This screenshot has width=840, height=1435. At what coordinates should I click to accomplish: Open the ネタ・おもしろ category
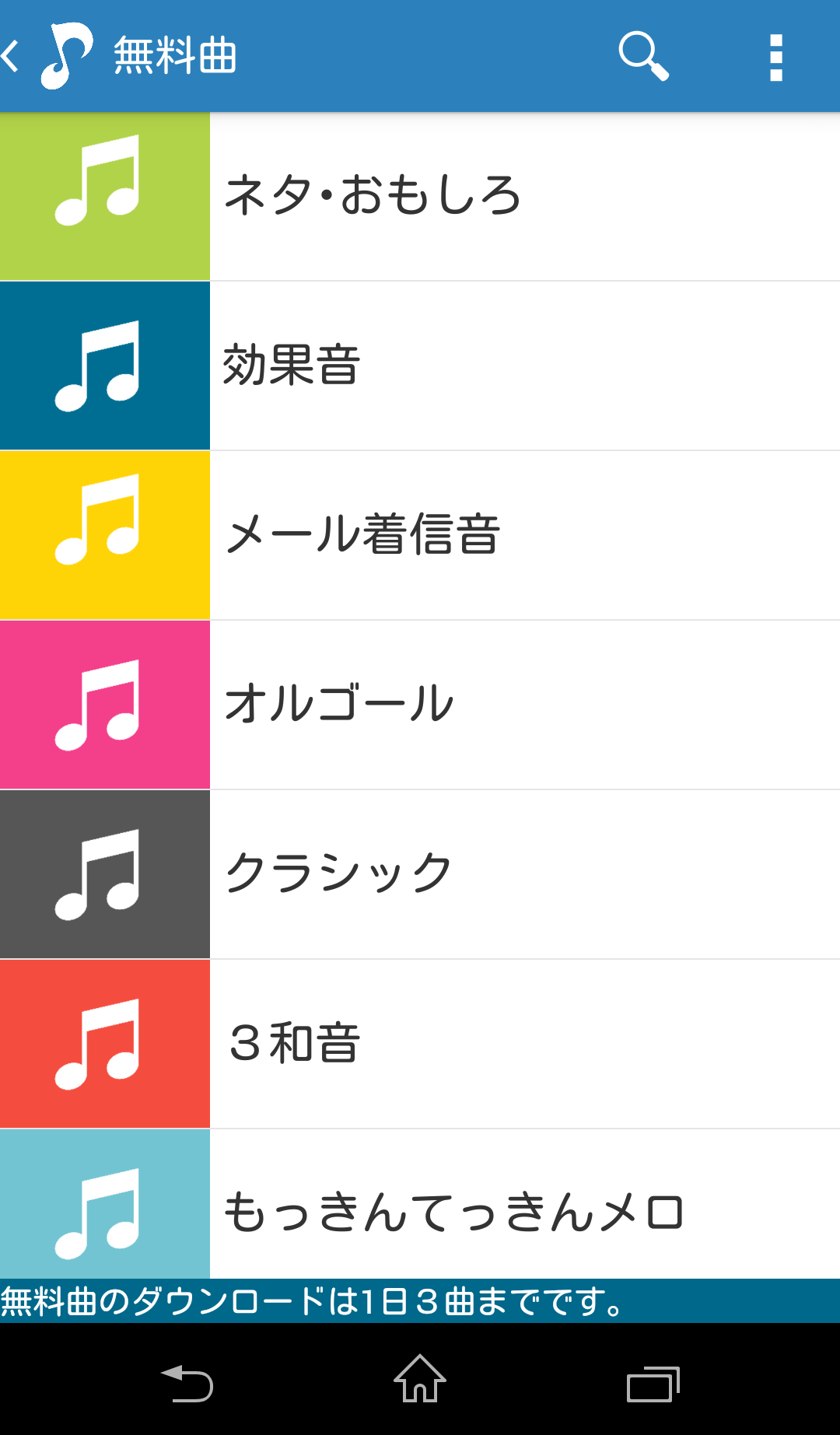(420, 196)
